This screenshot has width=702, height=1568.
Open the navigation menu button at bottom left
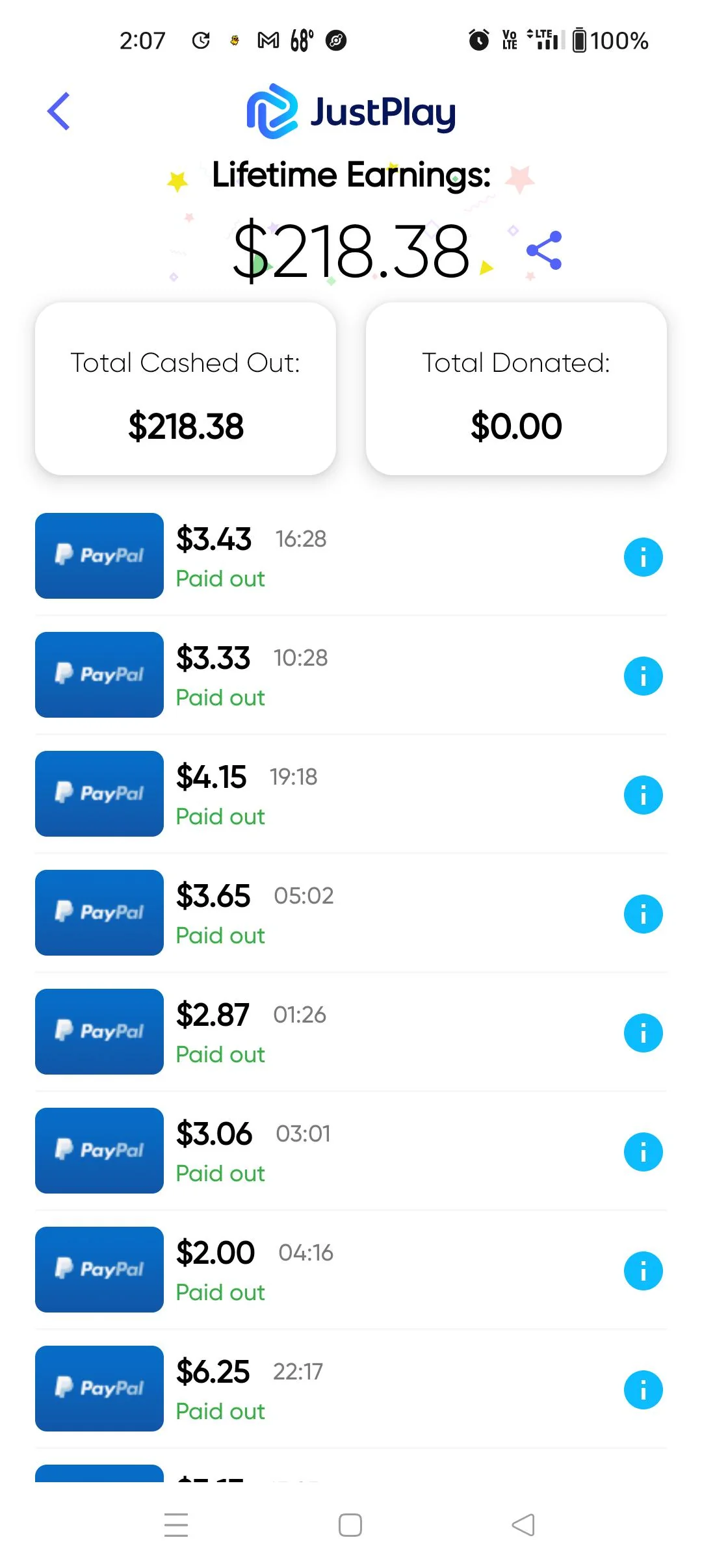pos(176,1524)
